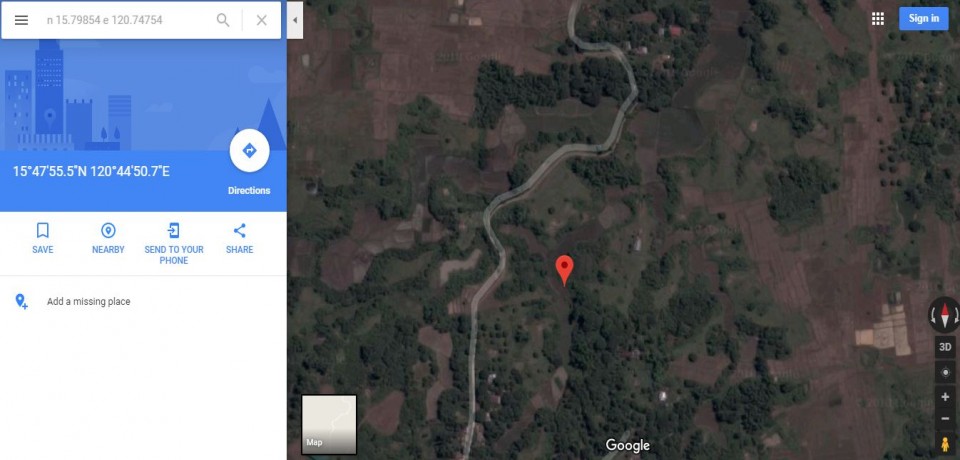Tap the search magnifier icon

pos(223,20)
